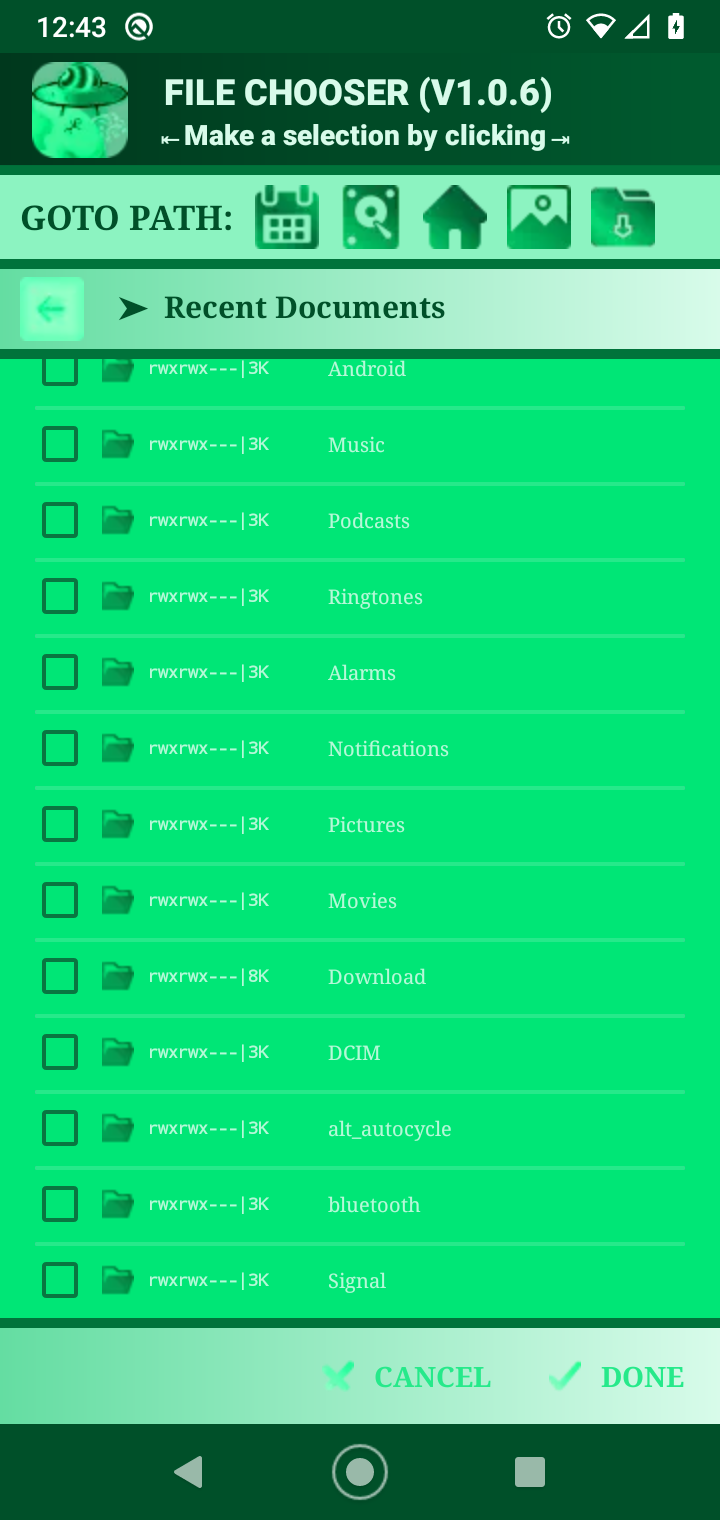Jump to the downloads folder shortcut
The image size is (720, 1520).
(x=622, y=217)
